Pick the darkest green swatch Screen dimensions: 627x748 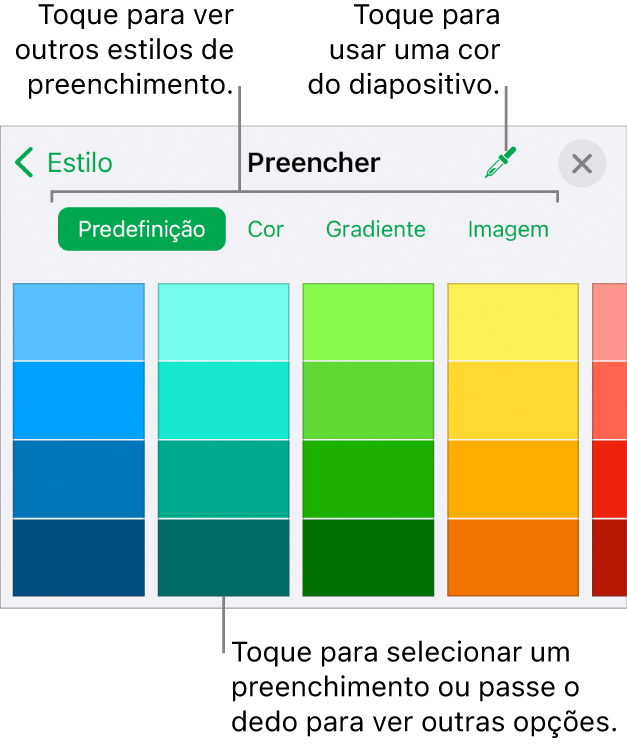point(368,557)
